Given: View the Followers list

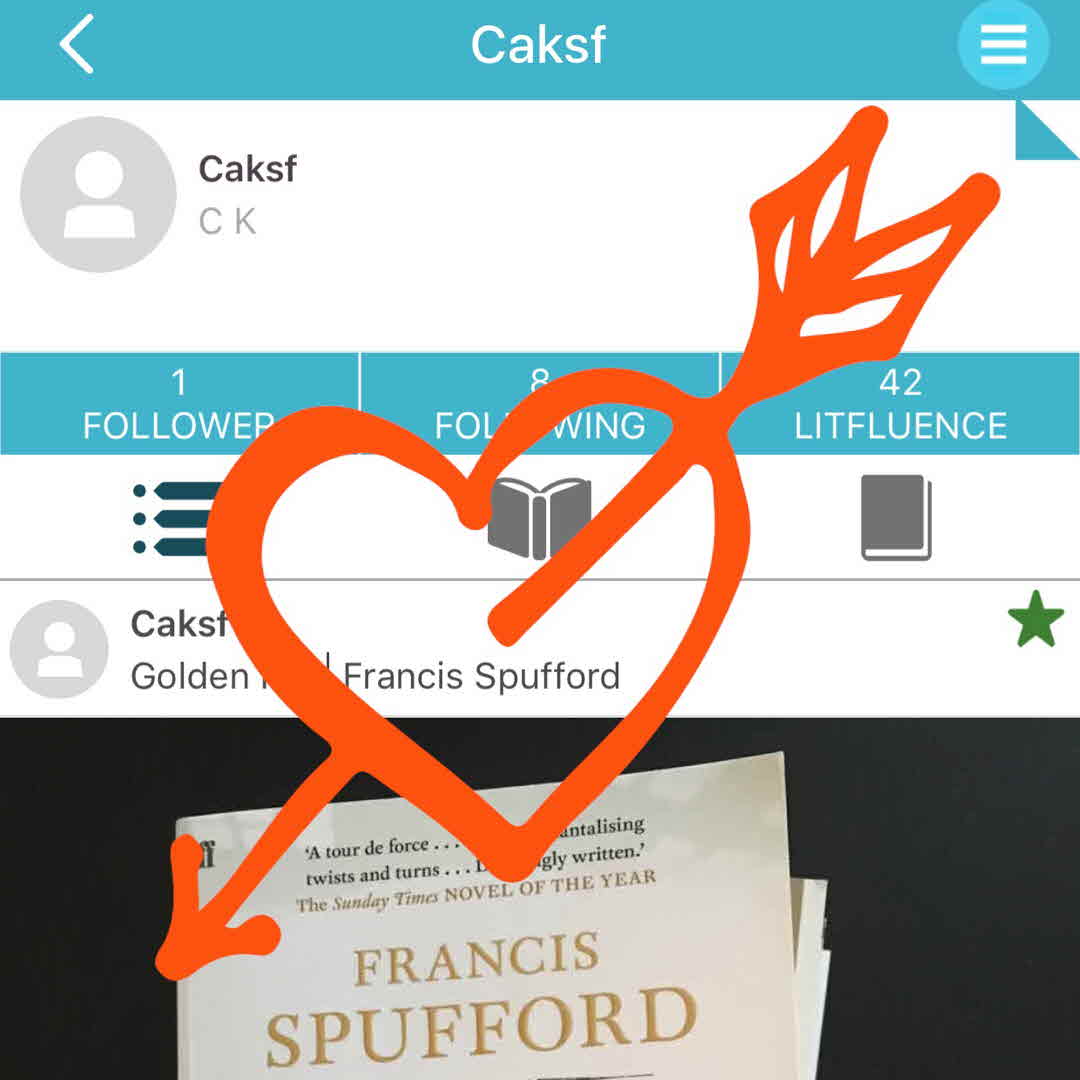Looking at the screenshot, I should 179,404.
